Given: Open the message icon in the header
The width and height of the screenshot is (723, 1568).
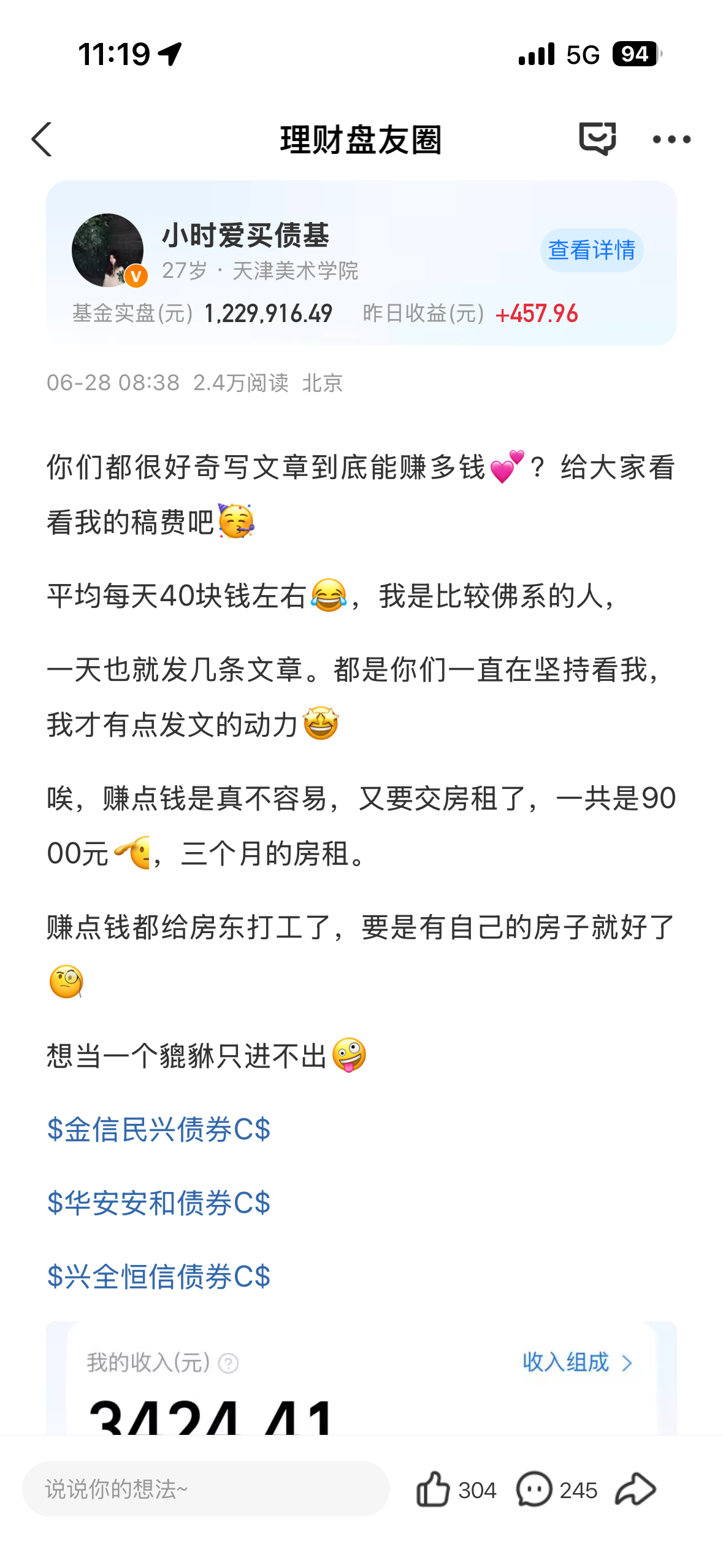Looking at the screenshot, I should tap(597, 139).
